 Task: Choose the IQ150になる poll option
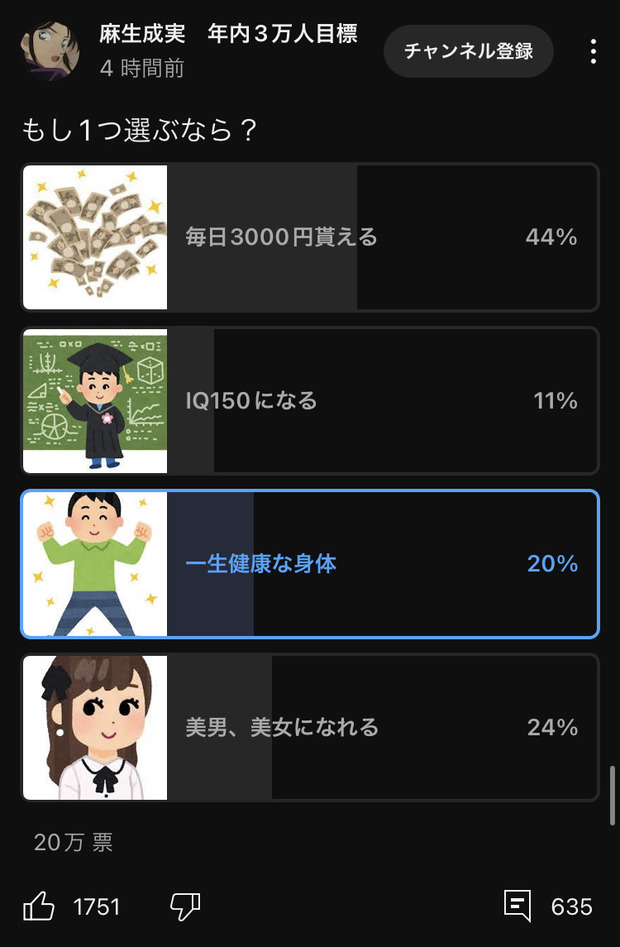310,401
